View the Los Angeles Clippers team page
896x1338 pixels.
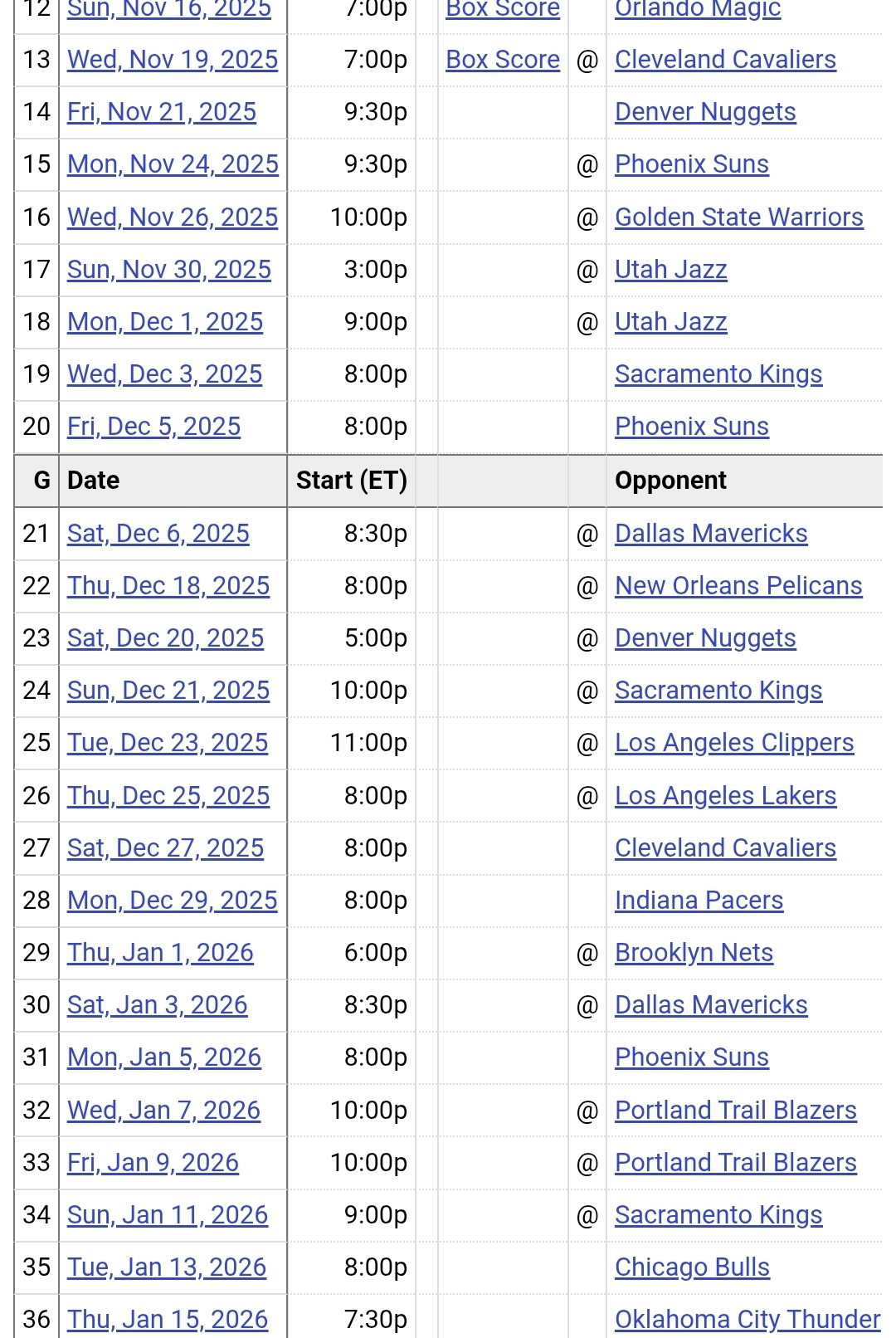click(734, 743)
